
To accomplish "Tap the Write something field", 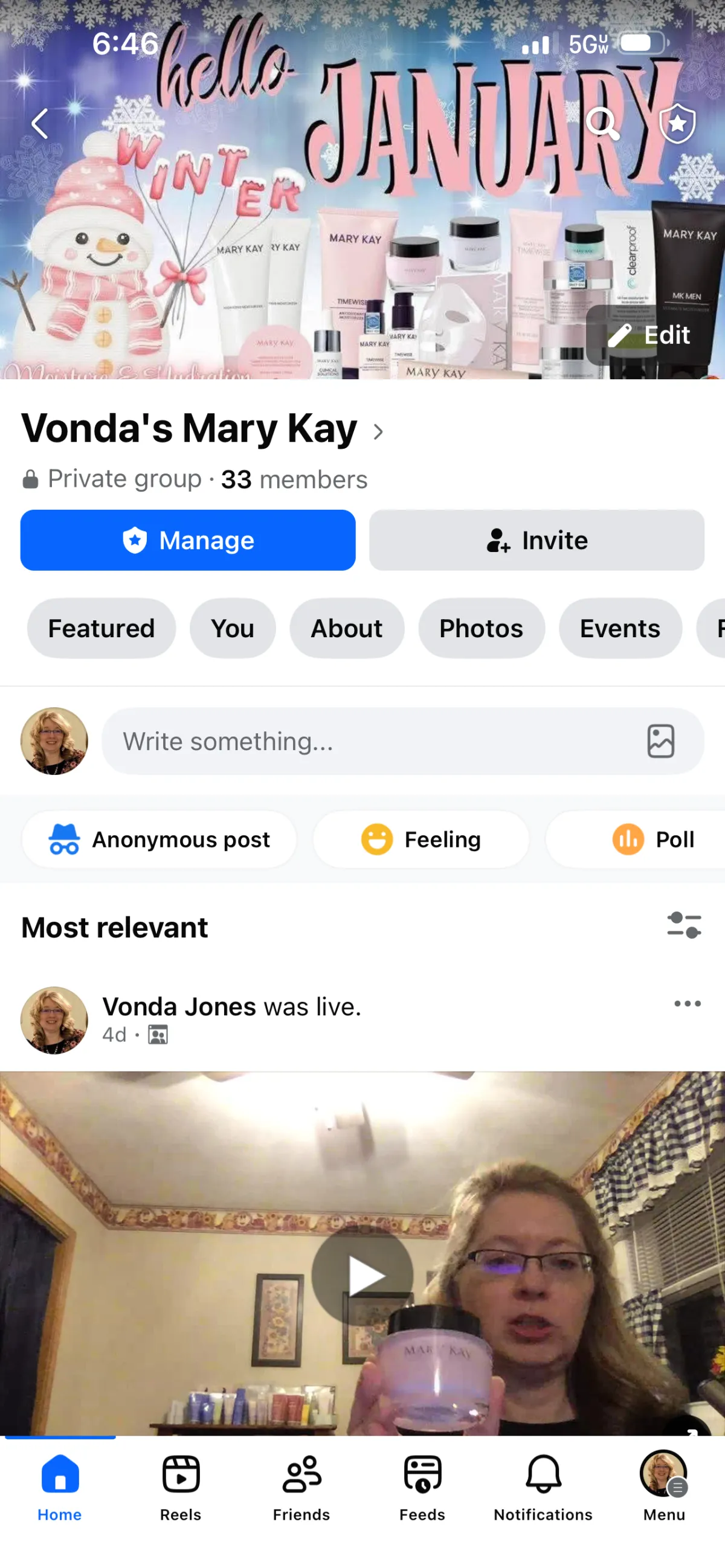I will click(366, 741).
